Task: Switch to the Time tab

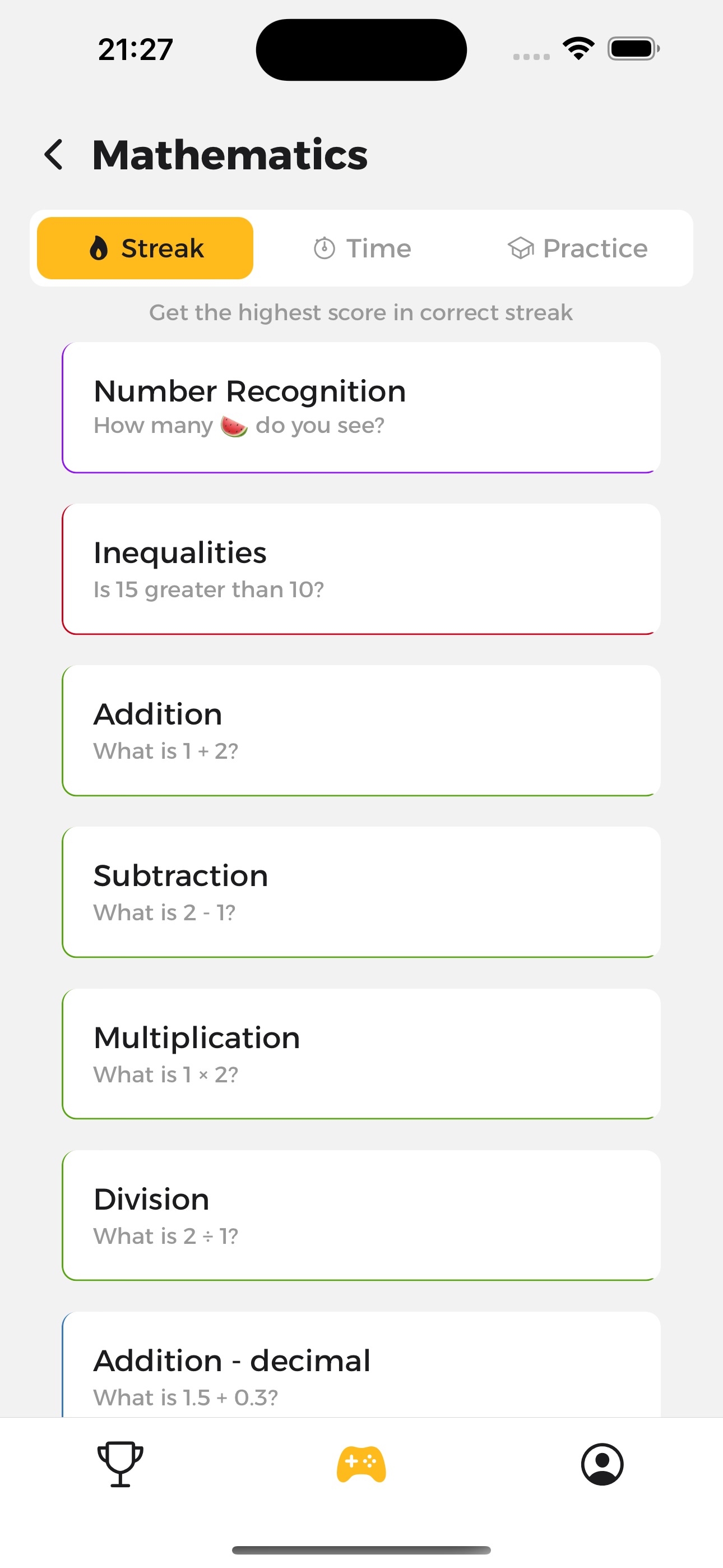Action: click(361, 248)
